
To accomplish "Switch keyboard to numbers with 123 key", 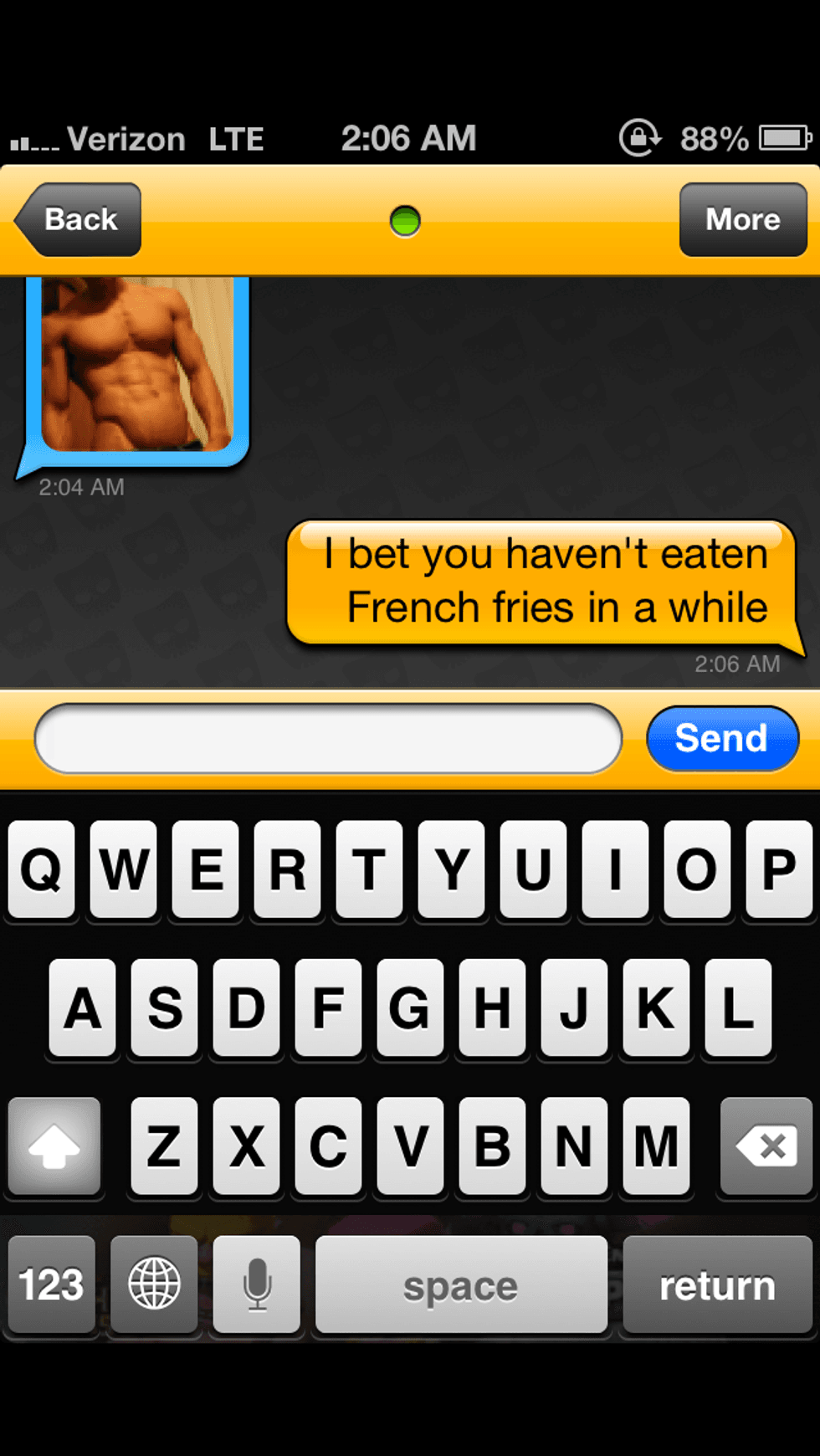I will click(x=52, y=1284).
